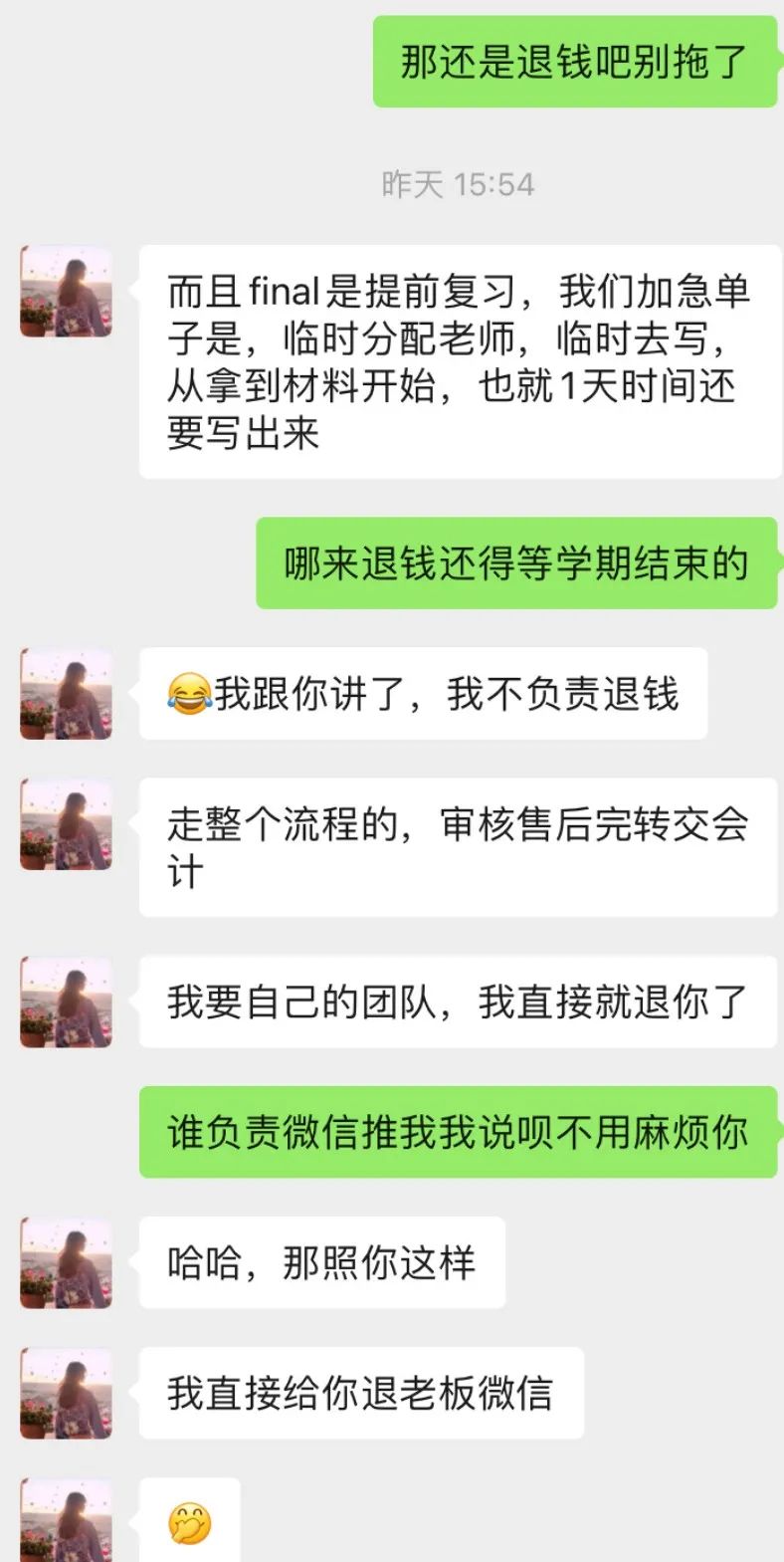Screen dimensions: 784x1562
Task: Tap the avatar beside '我直接给你退老板微信'
Action: [66, 1393]
